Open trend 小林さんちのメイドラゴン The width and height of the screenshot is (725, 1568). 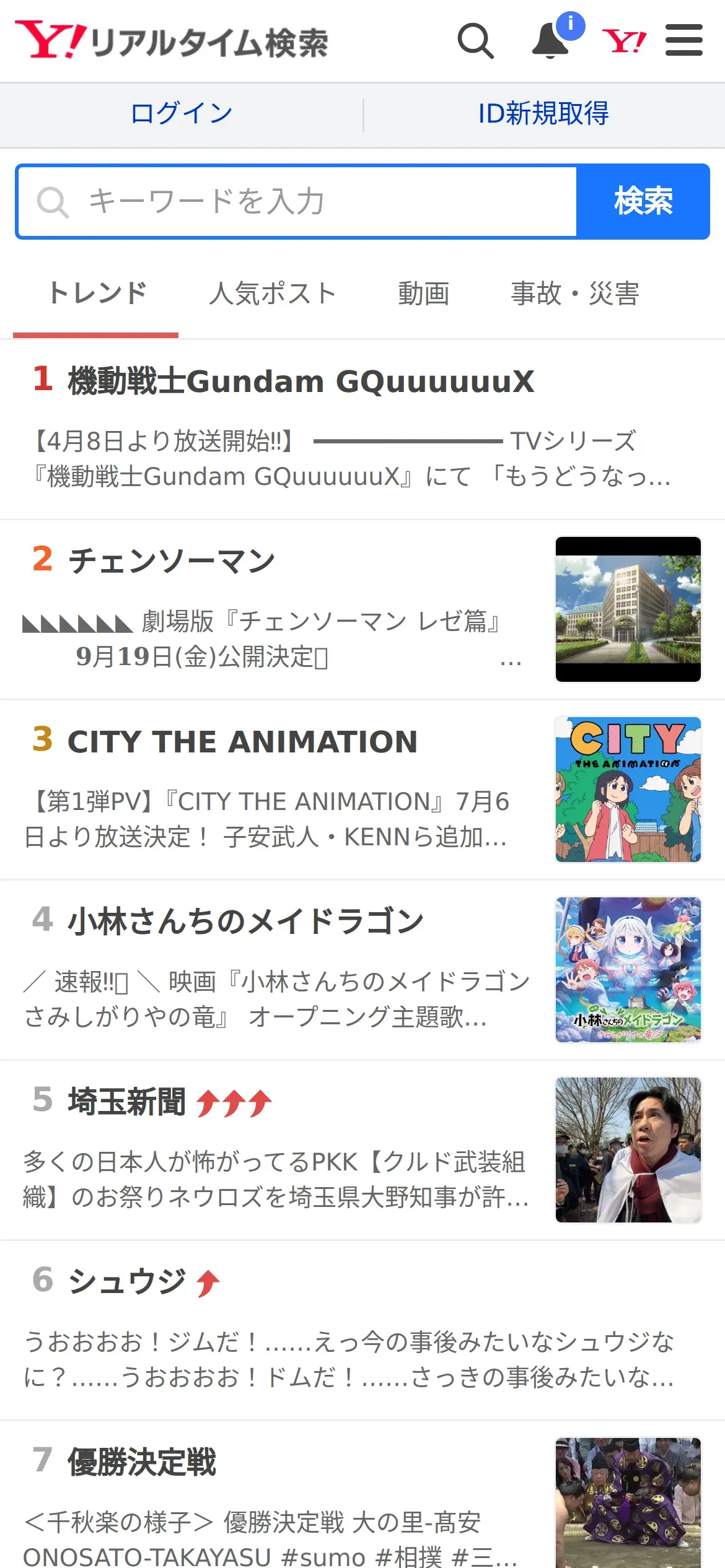(x=245, y=921)
